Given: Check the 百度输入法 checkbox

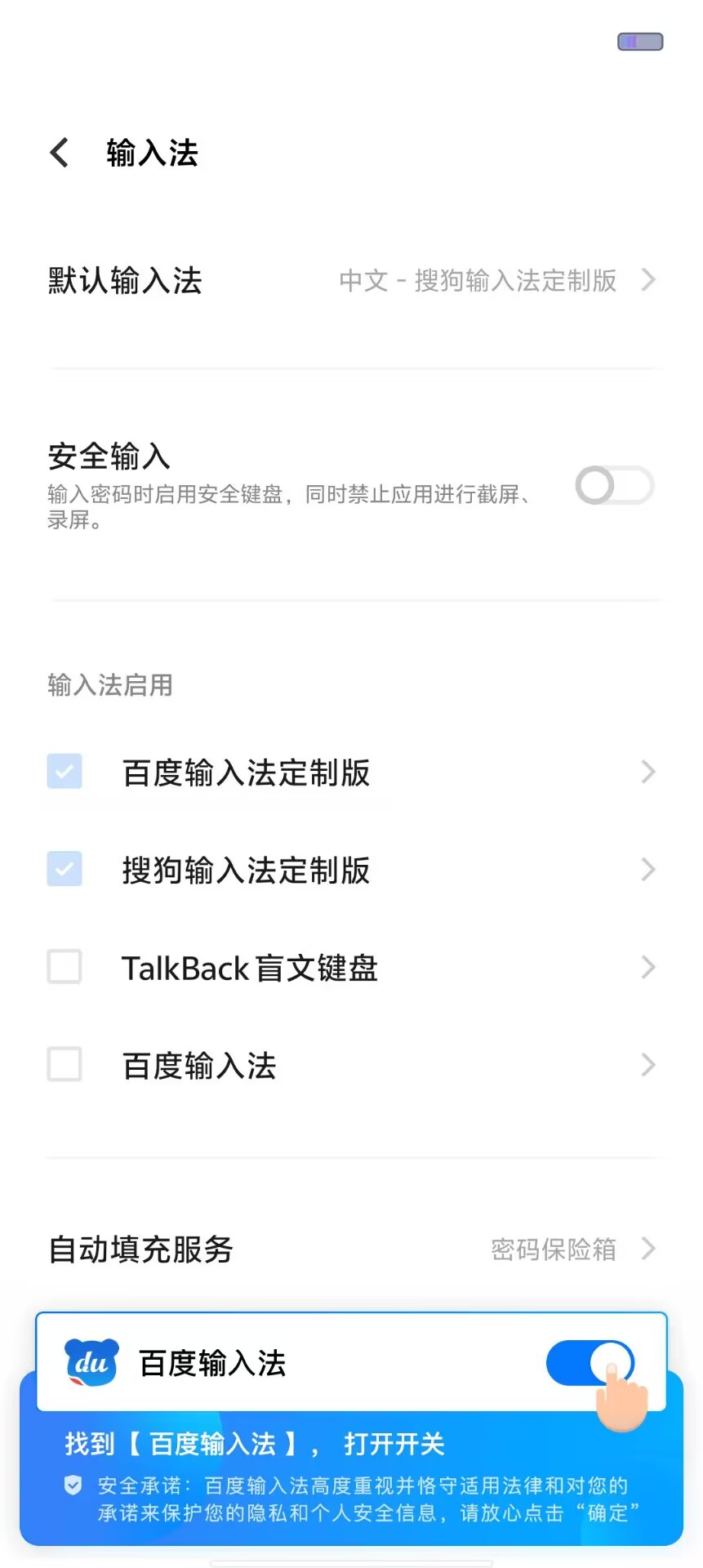Looking at the screenshot, I should click(x=65, y=1065).
